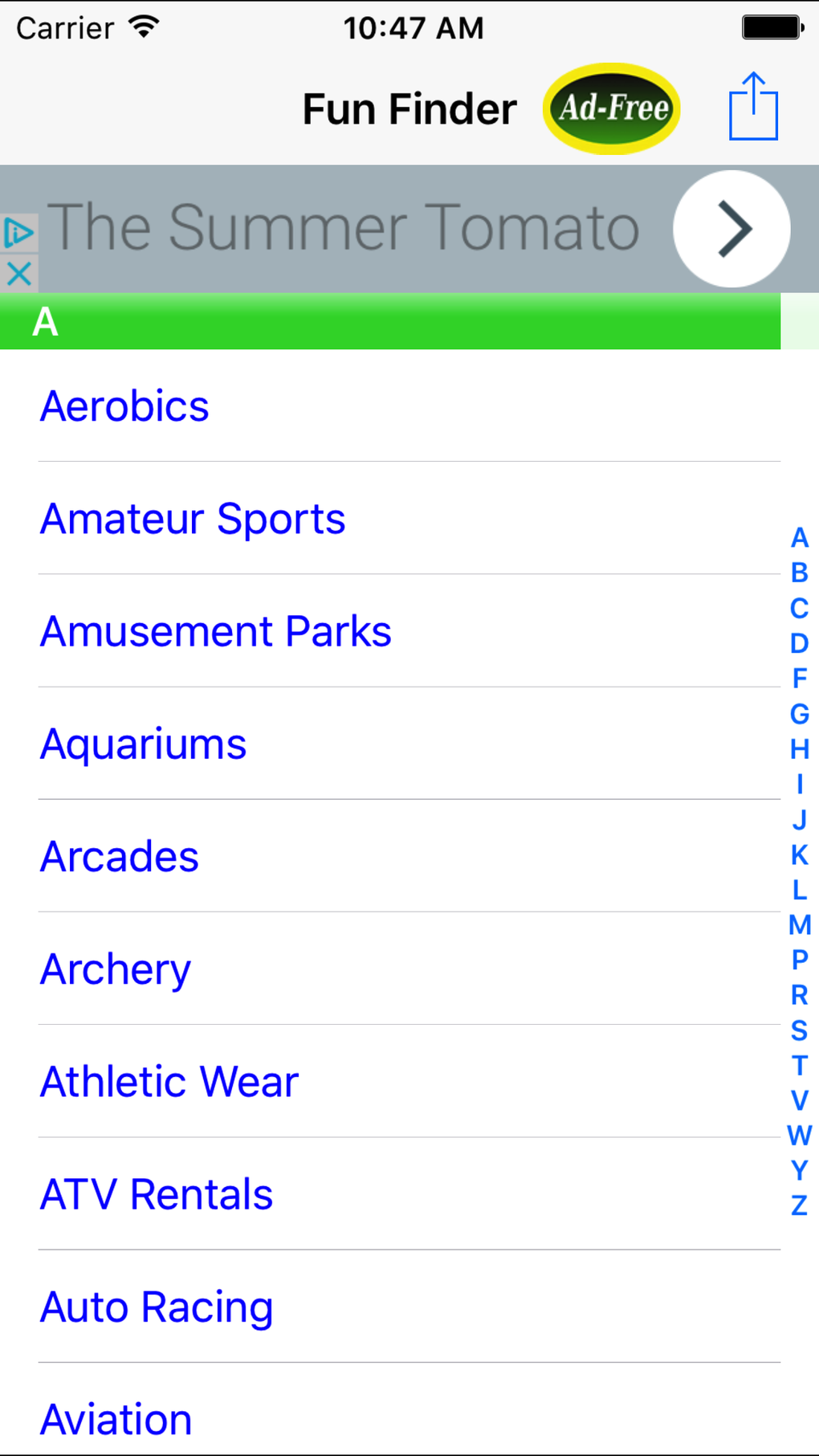Choose the Aquariums category

144,744
